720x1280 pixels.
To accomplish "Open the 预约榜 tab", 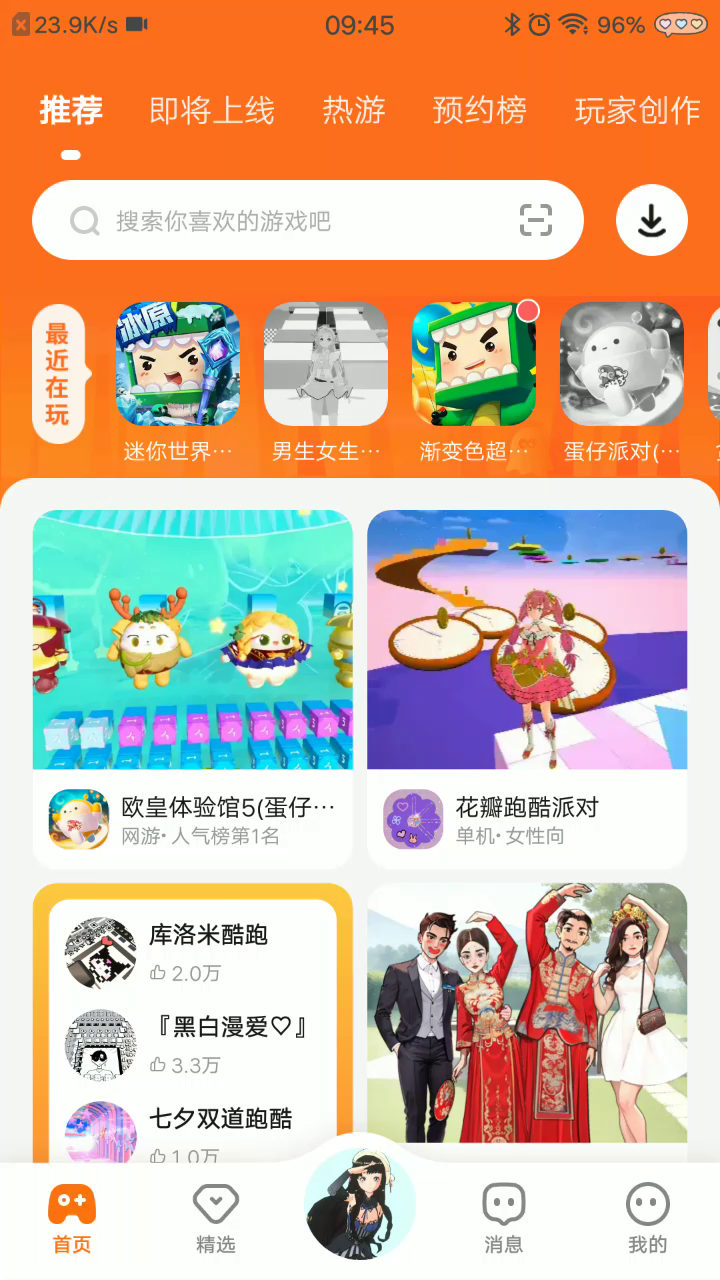I will 479,110.
